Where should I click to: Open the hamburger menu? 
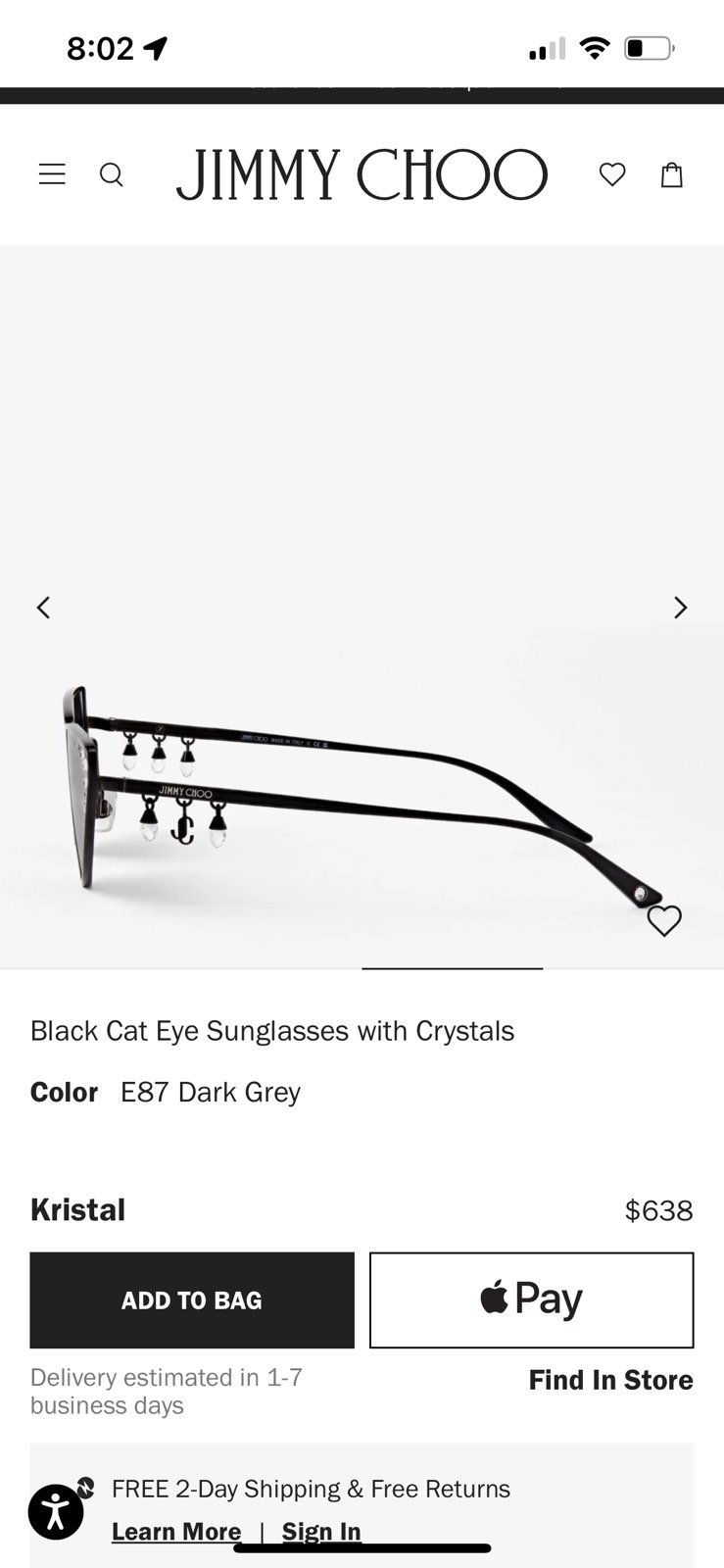point(52,174)
